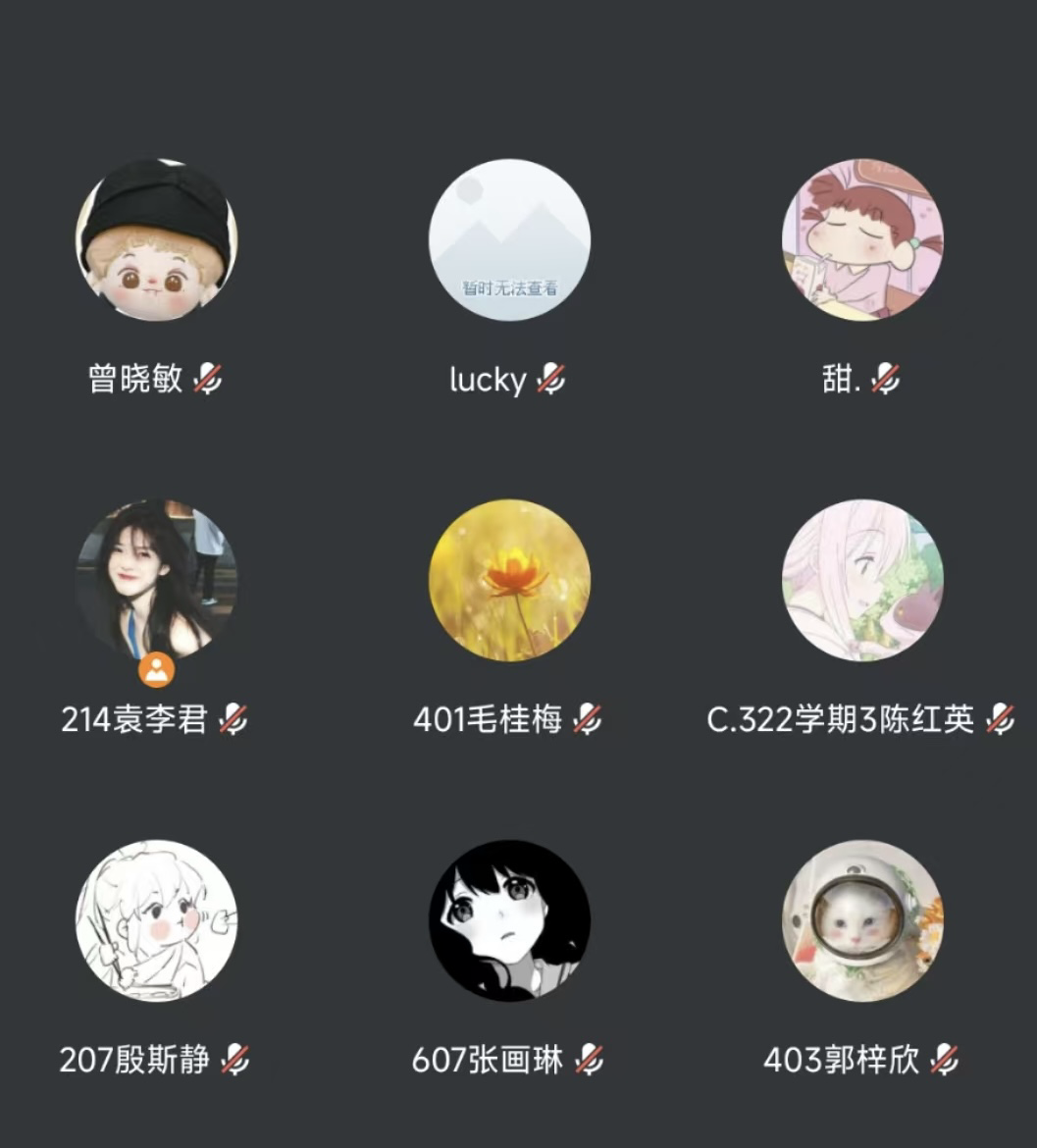Open participant 曾晓敏's avatar
Viewport: 1037px width, 1148px height.
tap(156, 240)
